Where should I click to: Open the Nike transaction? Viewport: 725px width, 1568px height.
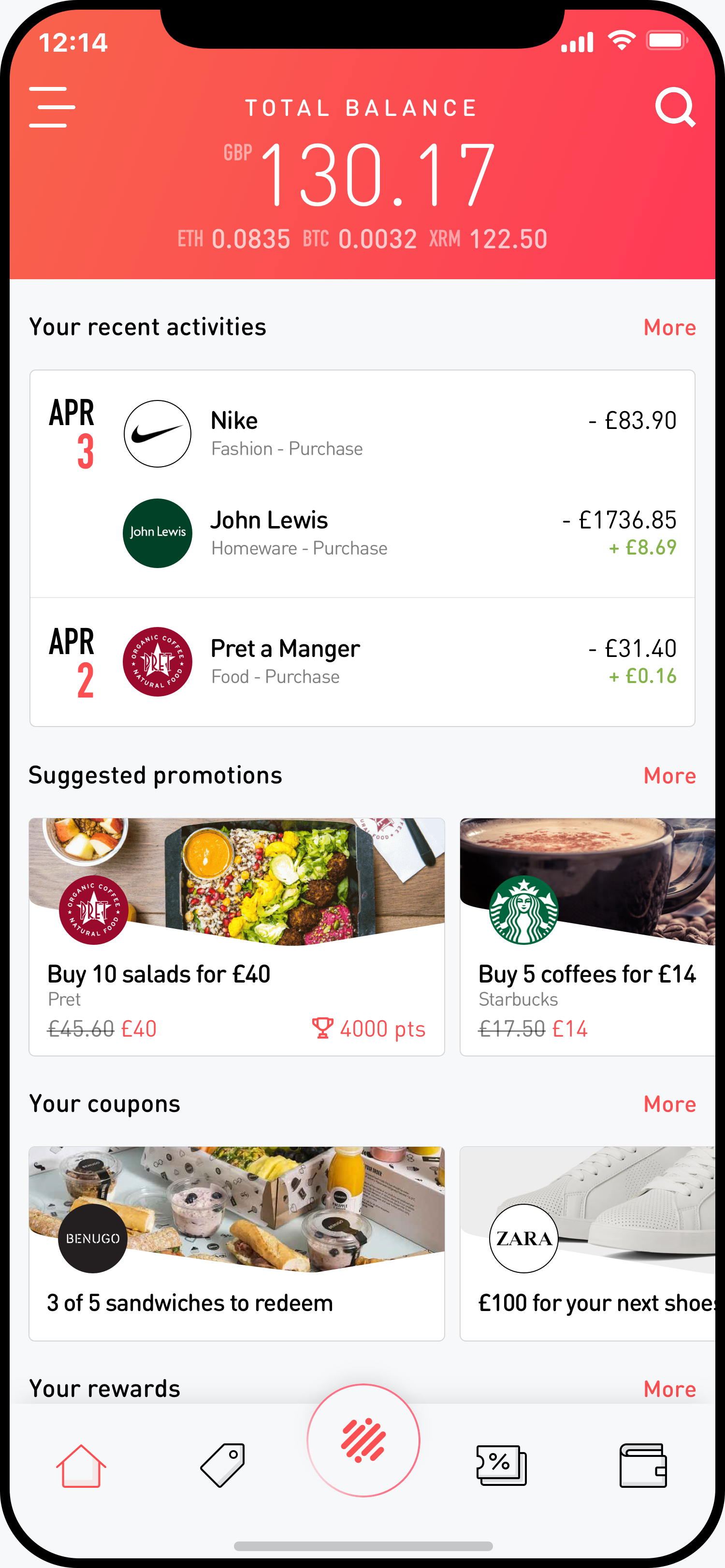(362, 433)
